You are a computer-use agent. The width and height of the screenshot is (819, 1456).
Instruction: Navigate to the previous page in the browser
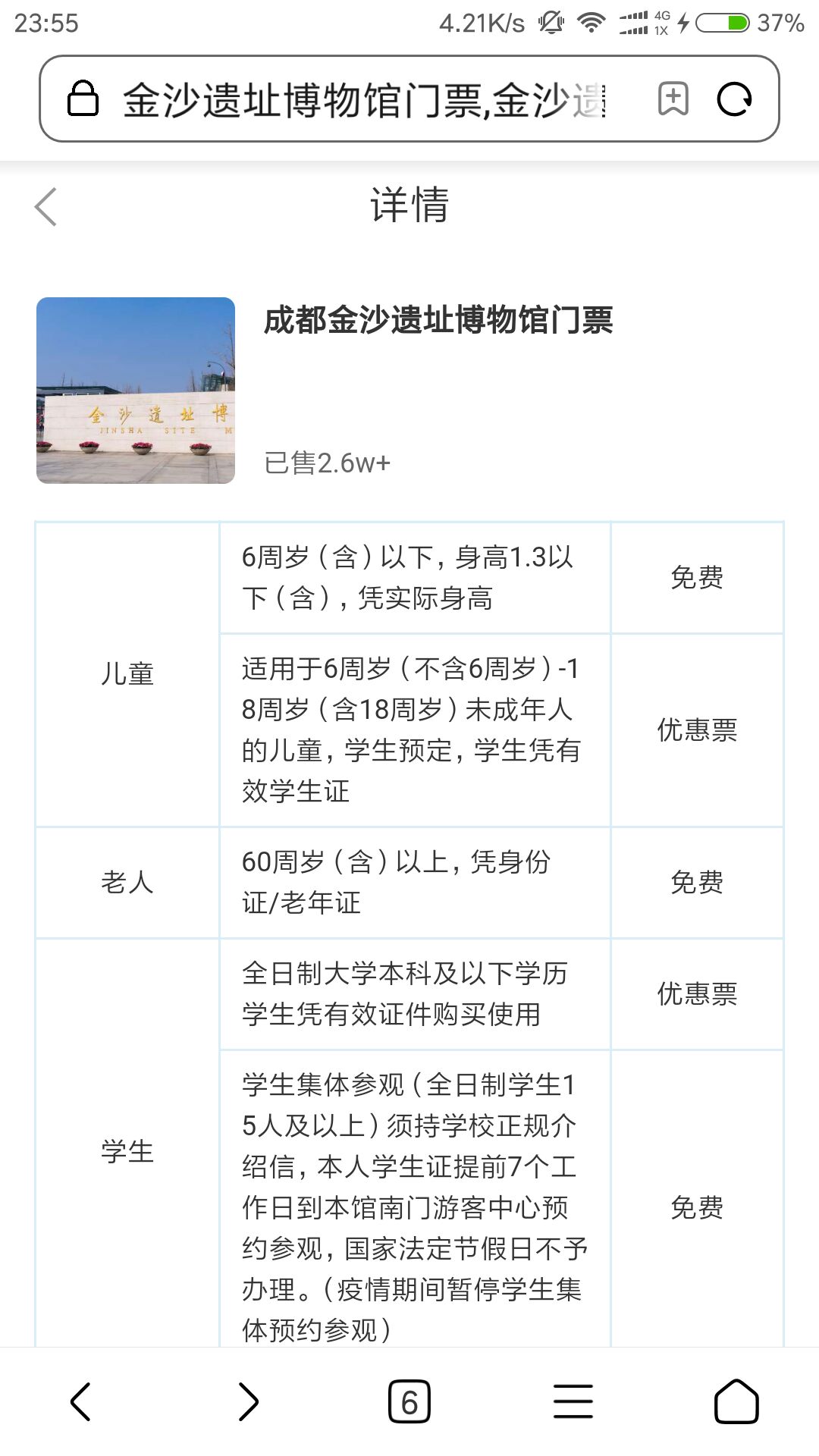[81, 1401]
